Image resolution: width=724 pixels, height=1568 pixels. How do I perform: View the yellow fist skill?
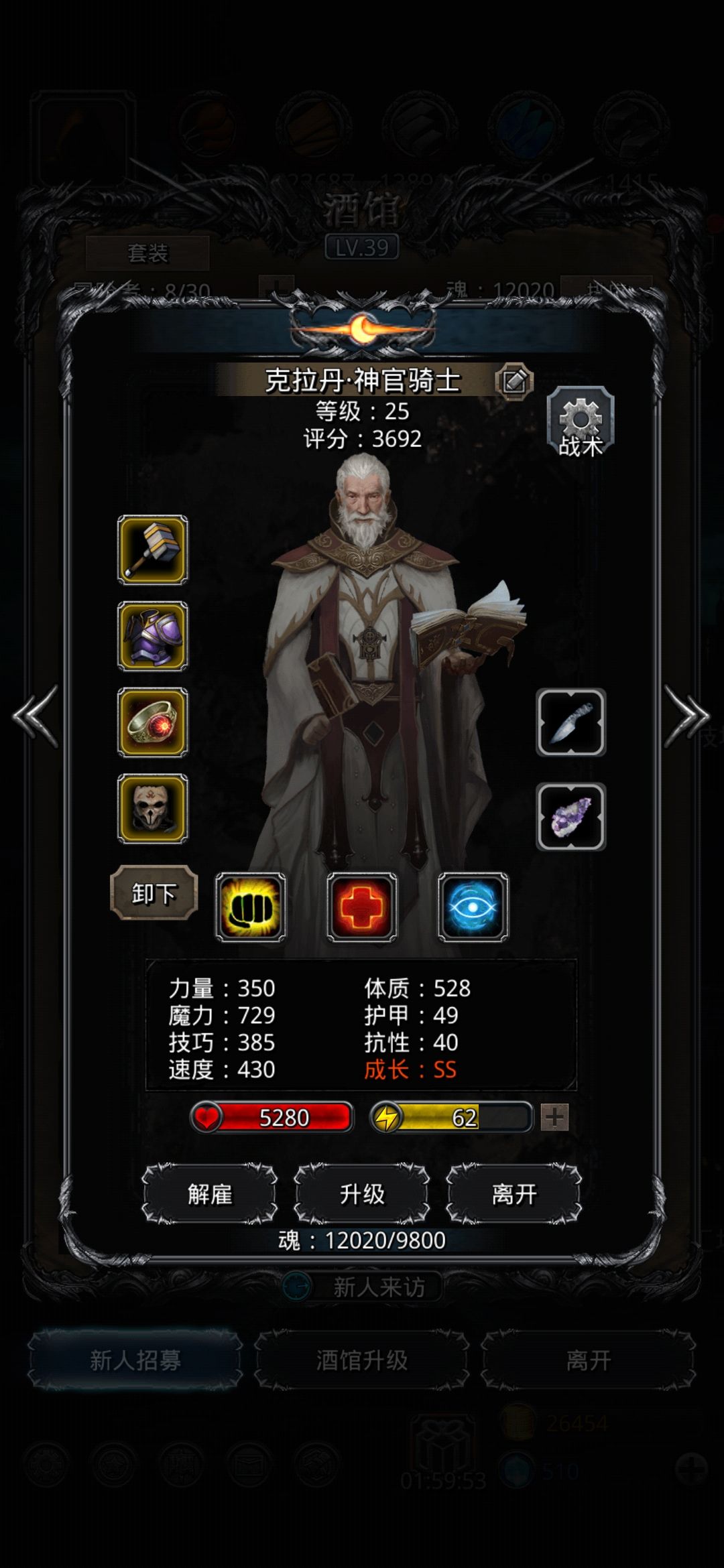click(250, 907)
